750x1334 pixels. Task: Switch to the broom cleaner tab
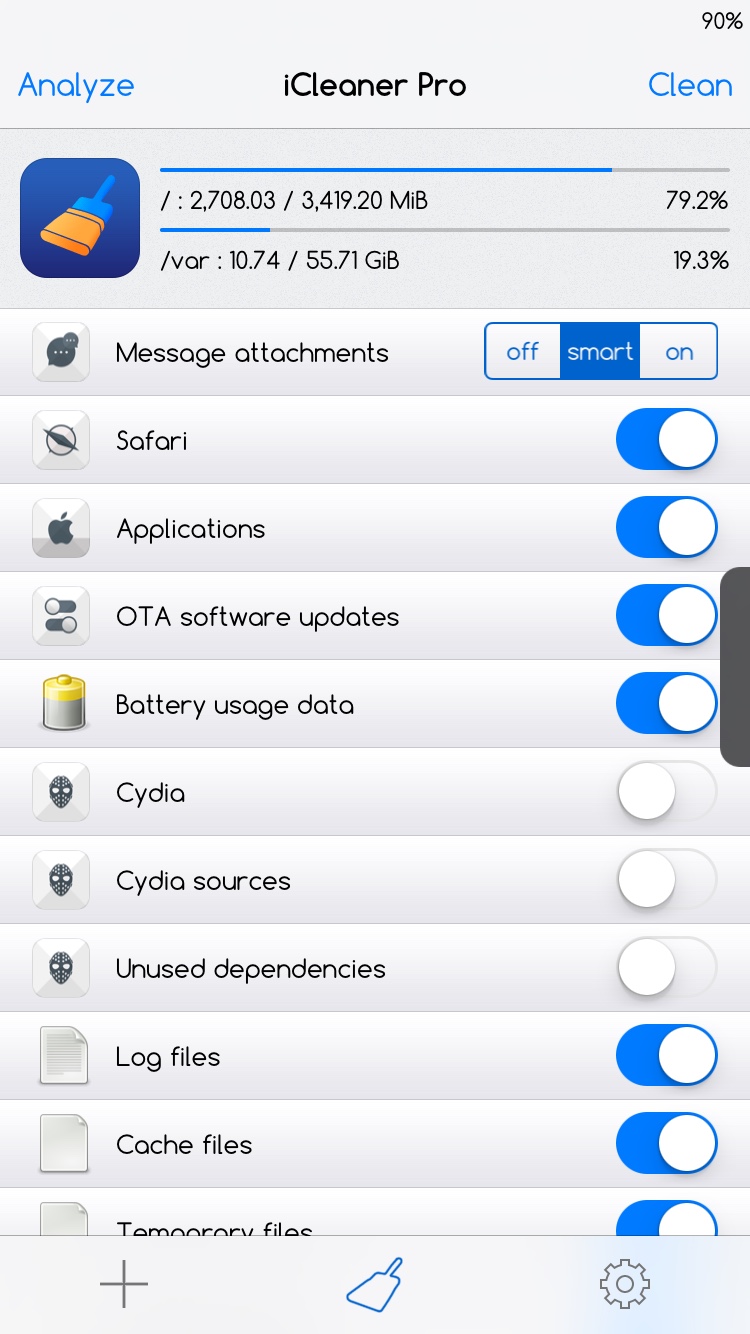(x=375, y=1283)
